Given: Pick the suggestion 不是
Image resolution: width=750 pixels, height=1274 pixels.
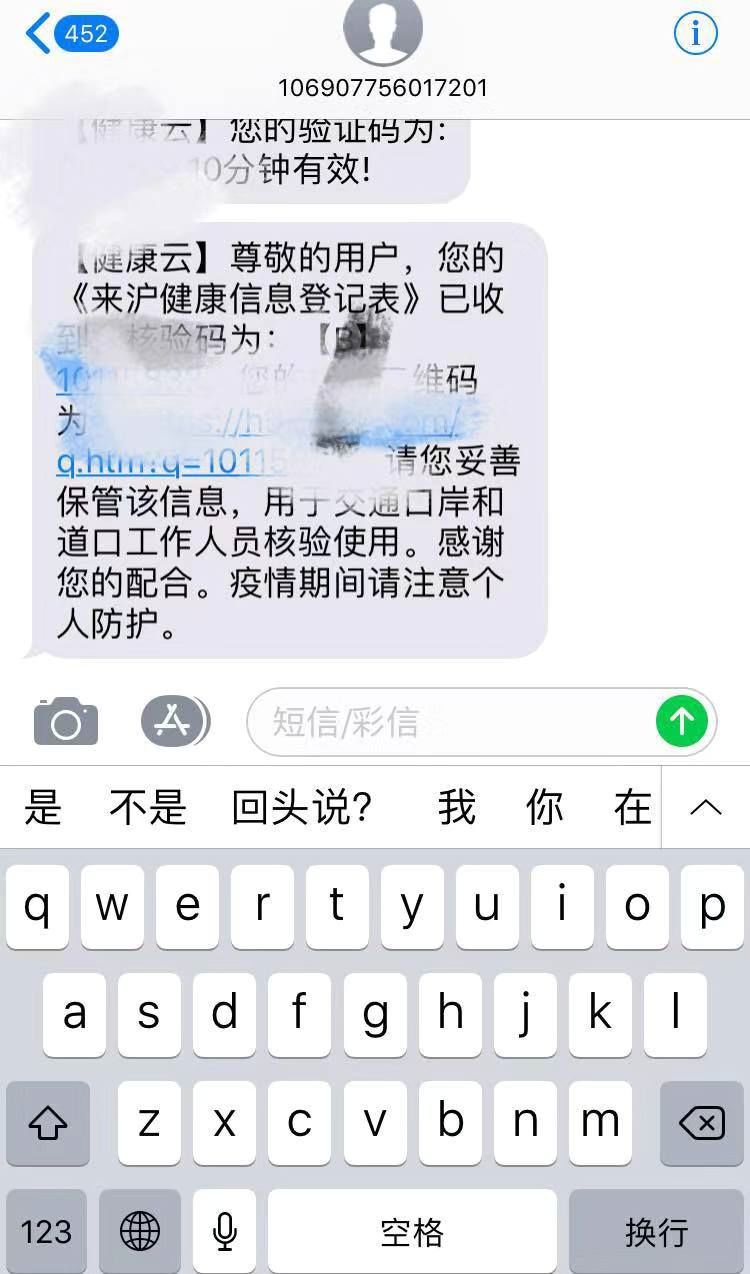Looking at the screenshot, I should tap(148, 807).
